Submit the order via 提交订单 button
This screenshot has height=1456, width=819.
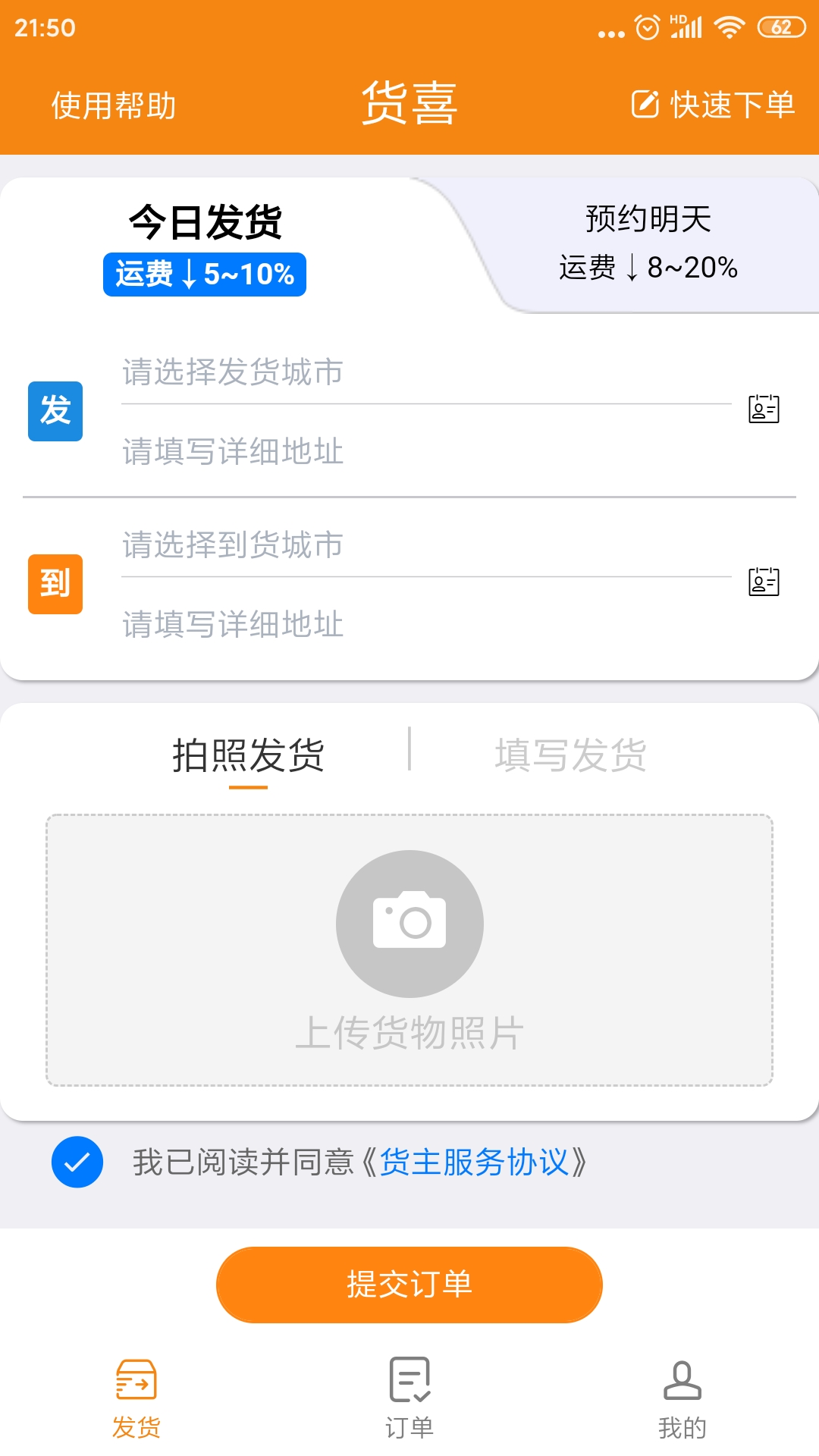coord(409,1283)
